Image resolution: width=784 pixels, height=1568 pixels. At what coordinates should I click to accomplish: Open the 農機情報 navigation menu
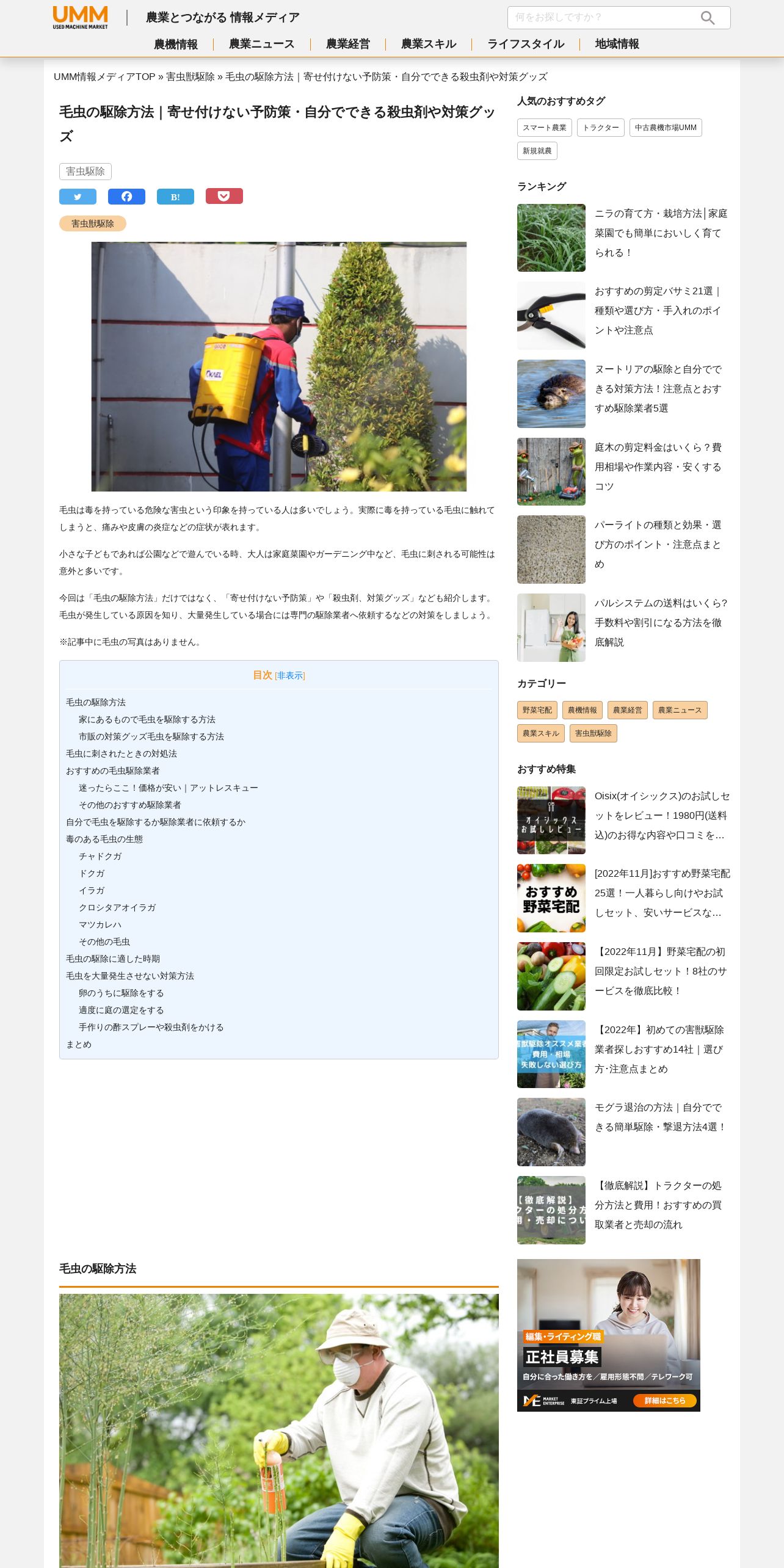176,44
